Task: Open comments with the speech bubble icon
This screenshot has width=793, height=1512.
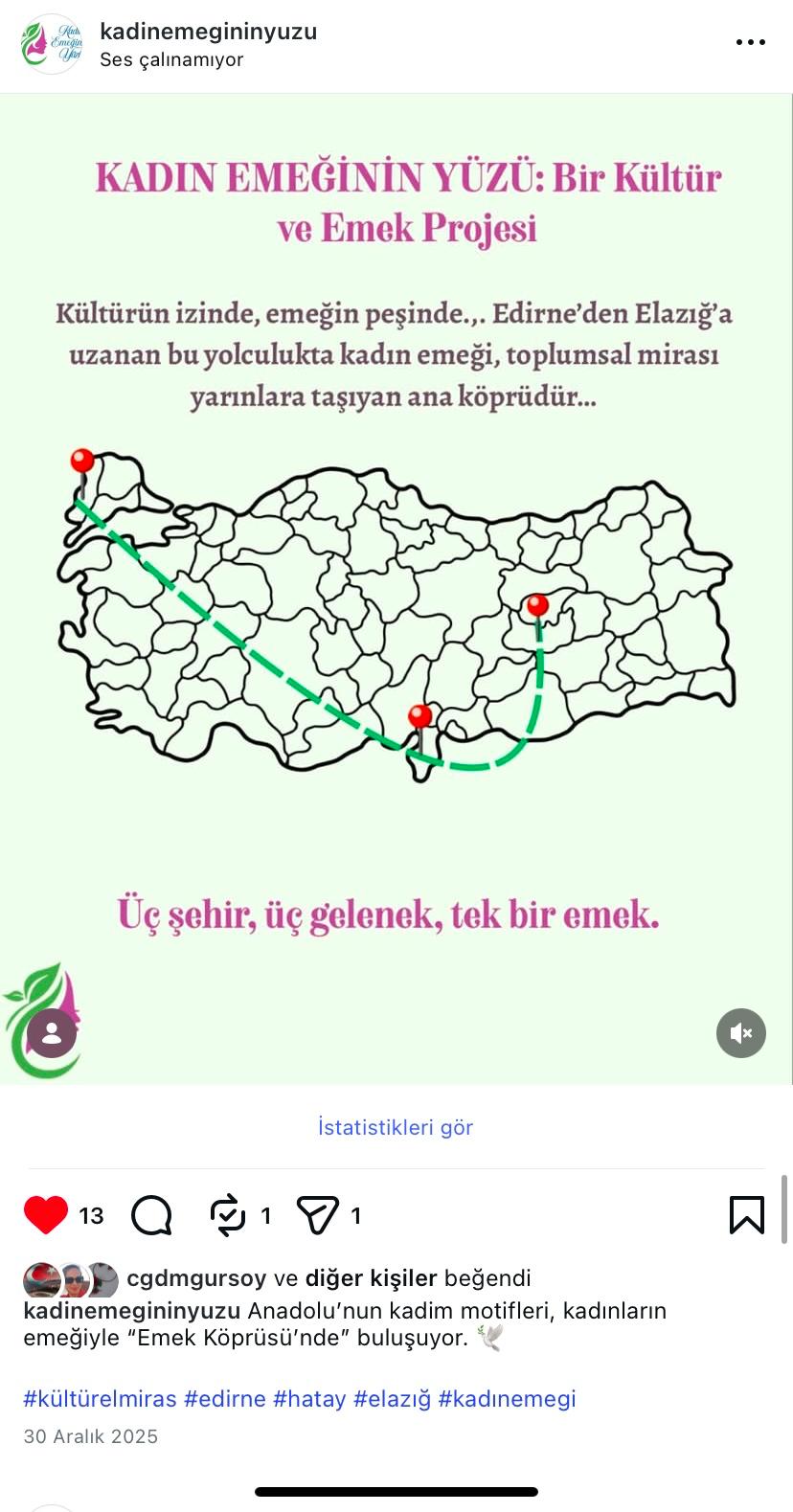Action: click(151, 1215)
